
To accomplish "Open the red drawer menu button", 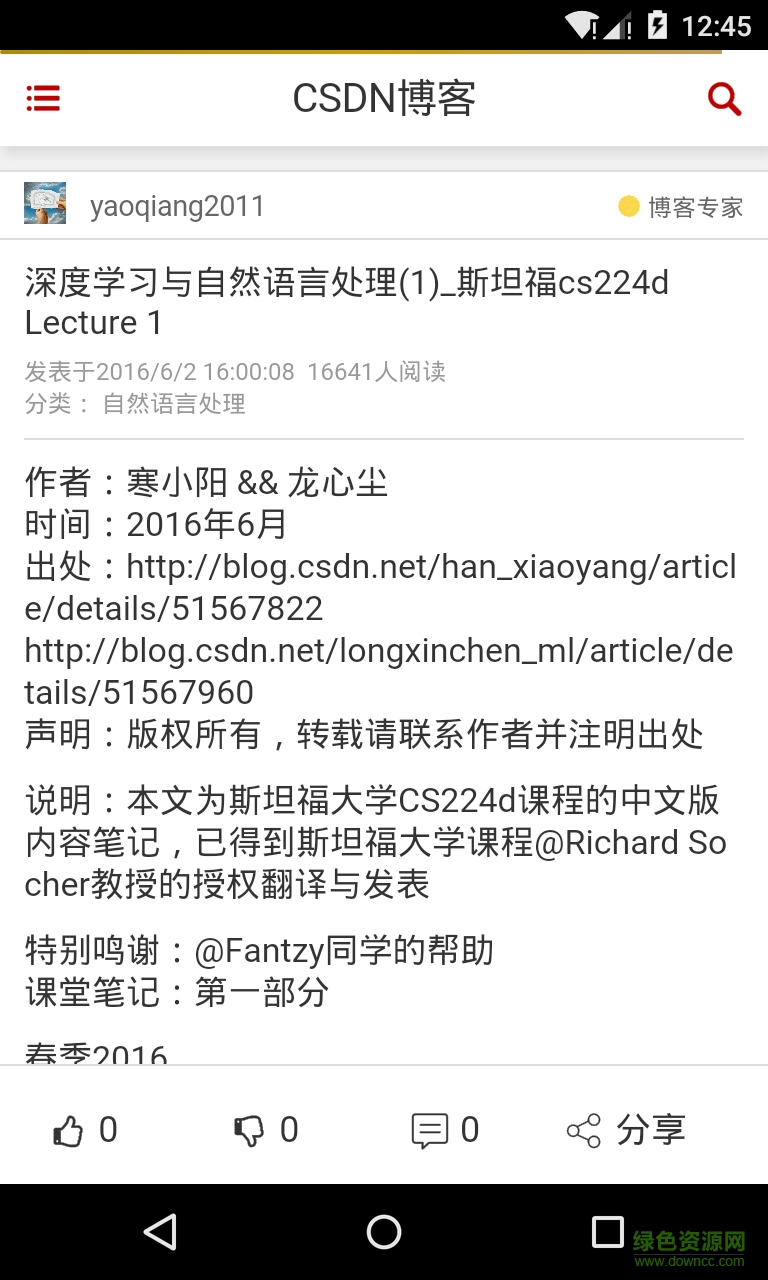I will 43,98.
